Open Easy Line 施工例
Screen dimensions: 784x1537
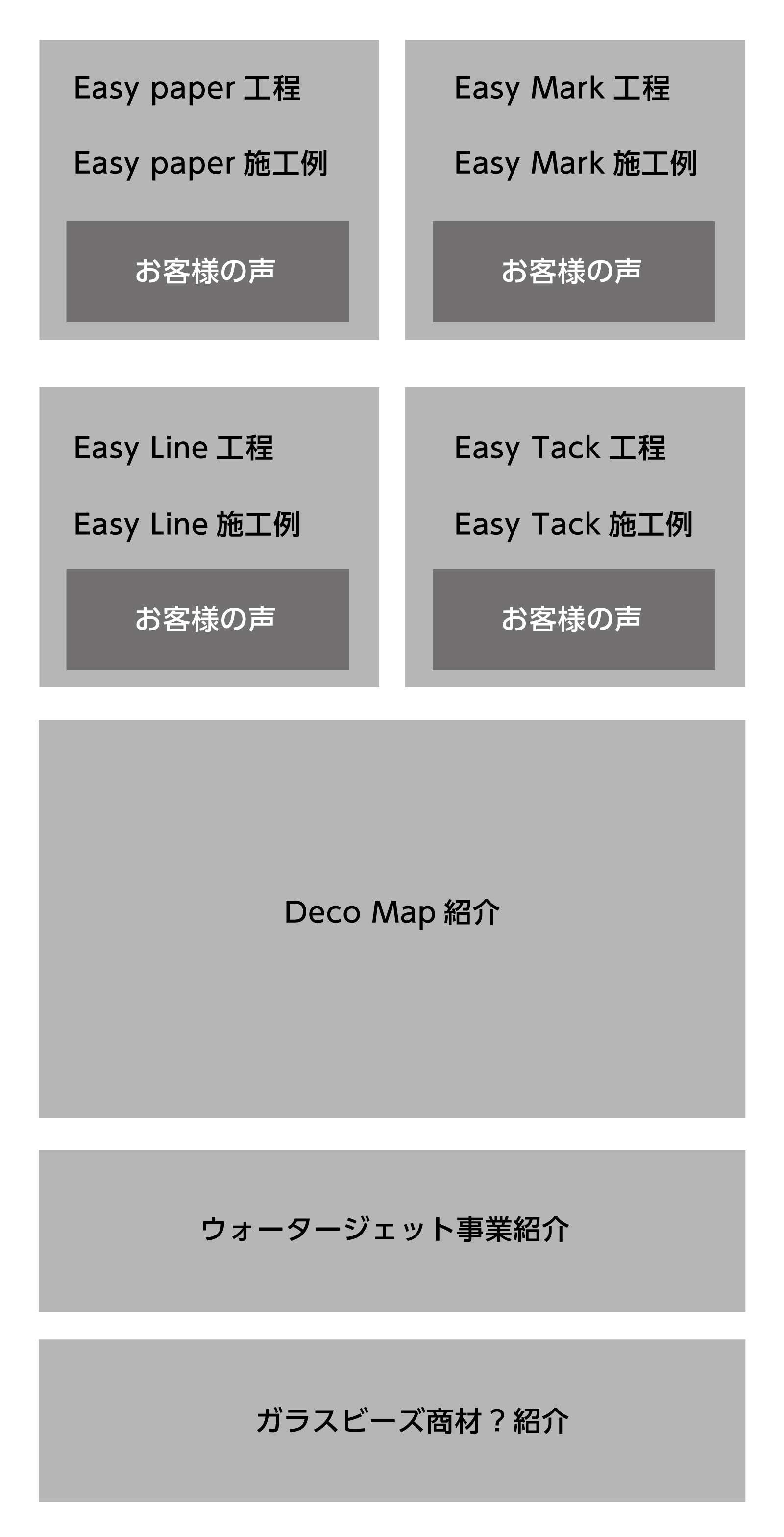click(187, 525)
